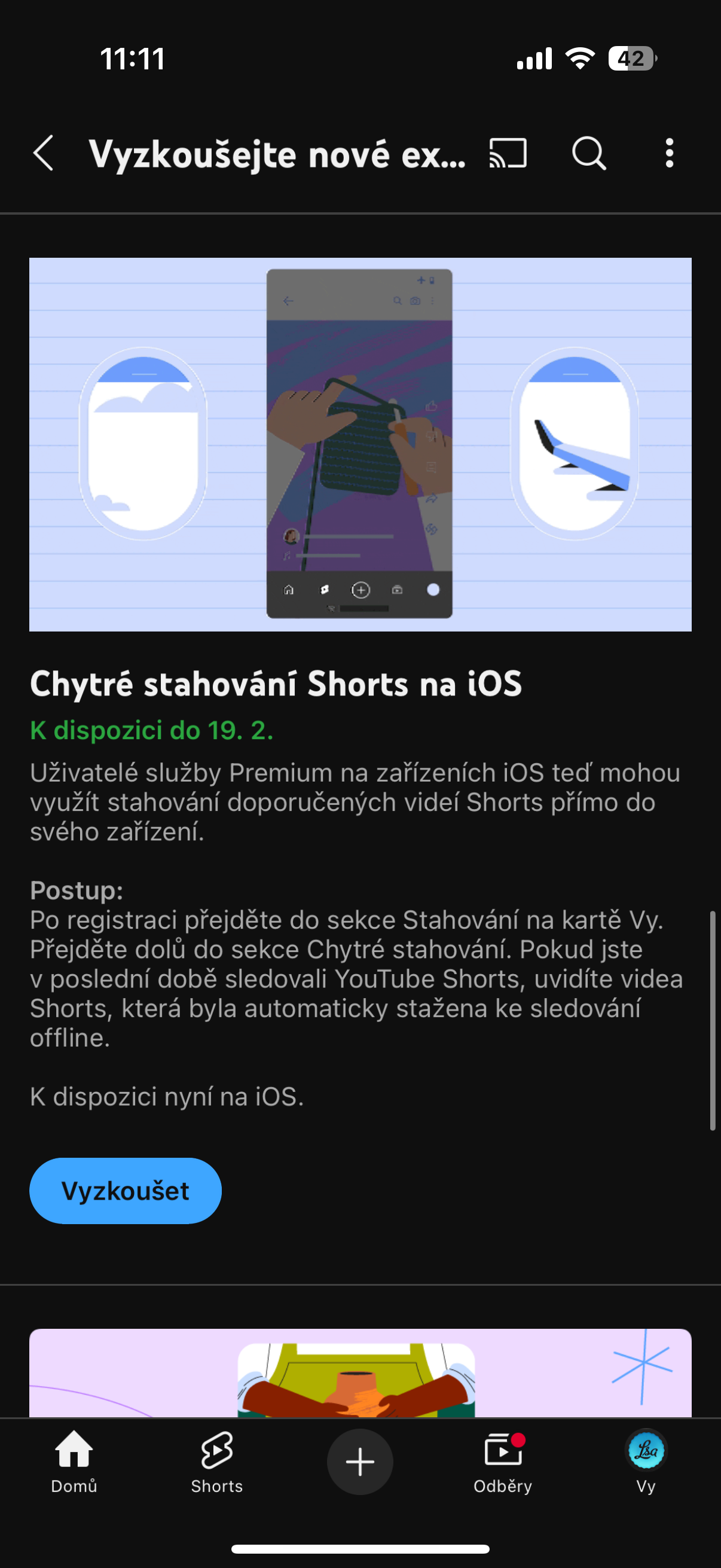Image resolution: width=721 pixels, height=1568 pixels.
Task: Open the three-dot overflow menu
Action: click(669, 152)
